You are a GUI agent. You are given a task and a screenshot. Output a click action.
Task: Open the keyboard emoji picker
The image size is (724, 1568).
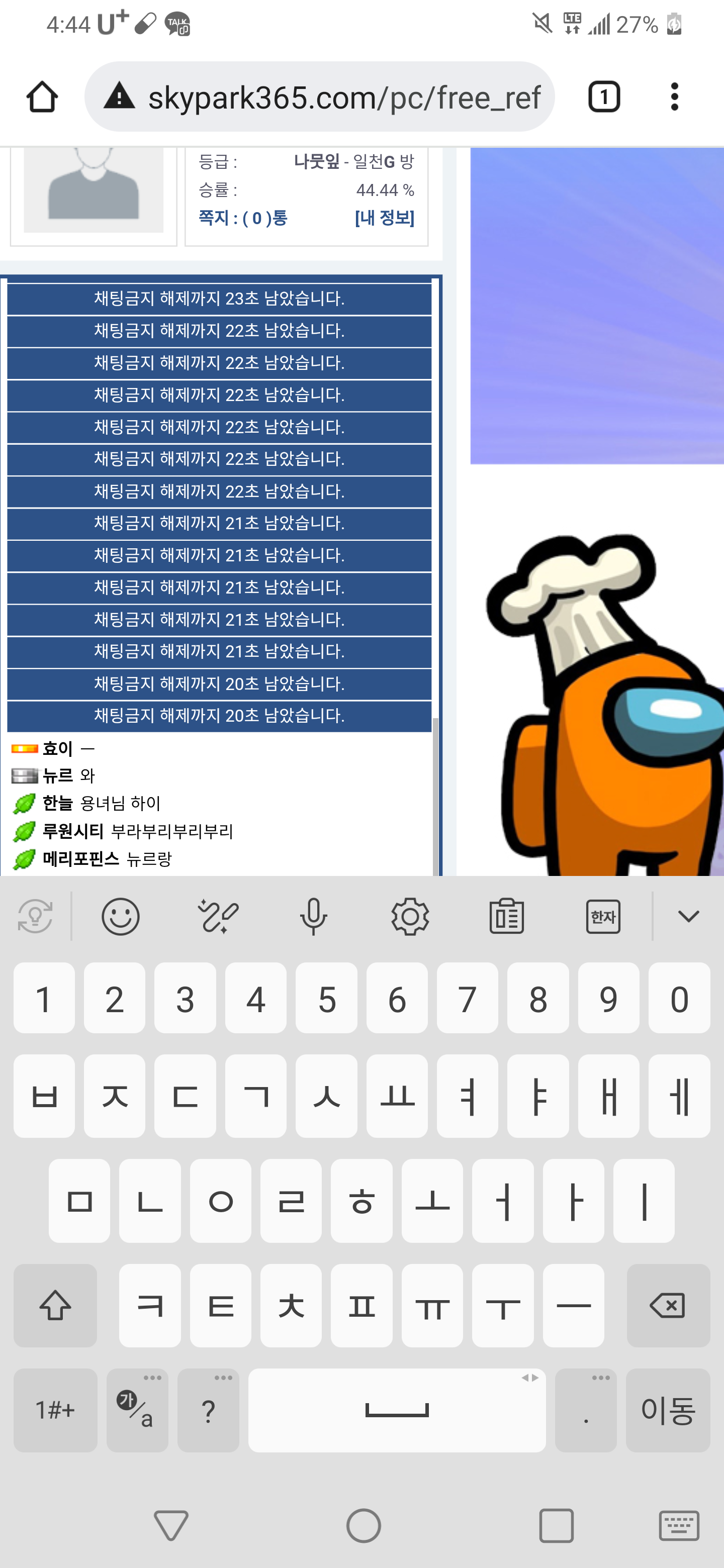(x=121, y=916)
